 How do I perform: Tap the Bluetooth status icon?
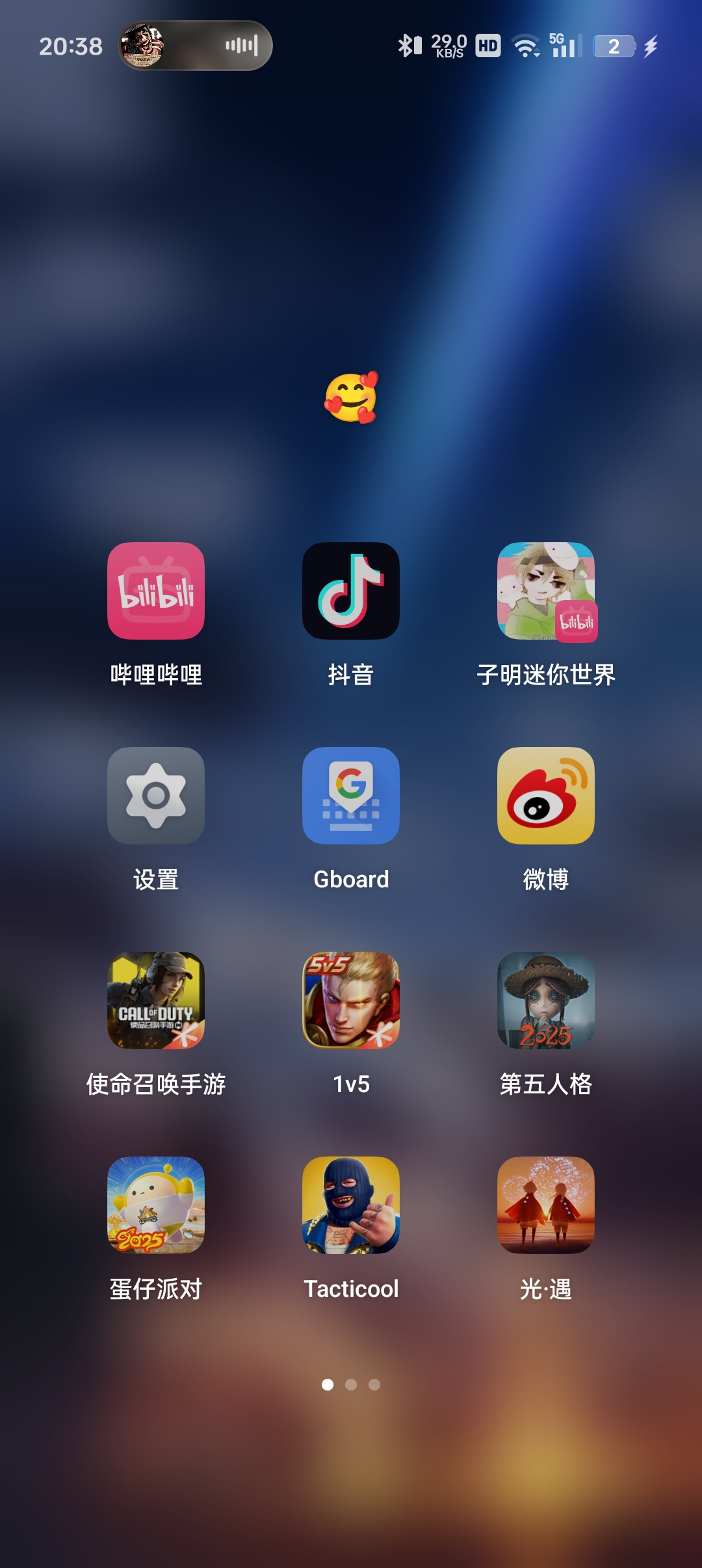pos(405,44)
